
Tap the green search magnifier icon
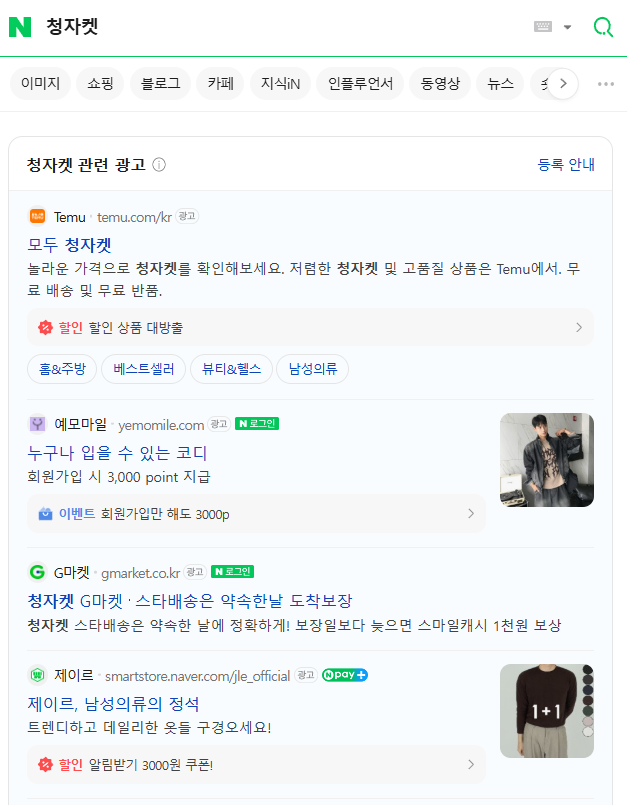[603, 27]
